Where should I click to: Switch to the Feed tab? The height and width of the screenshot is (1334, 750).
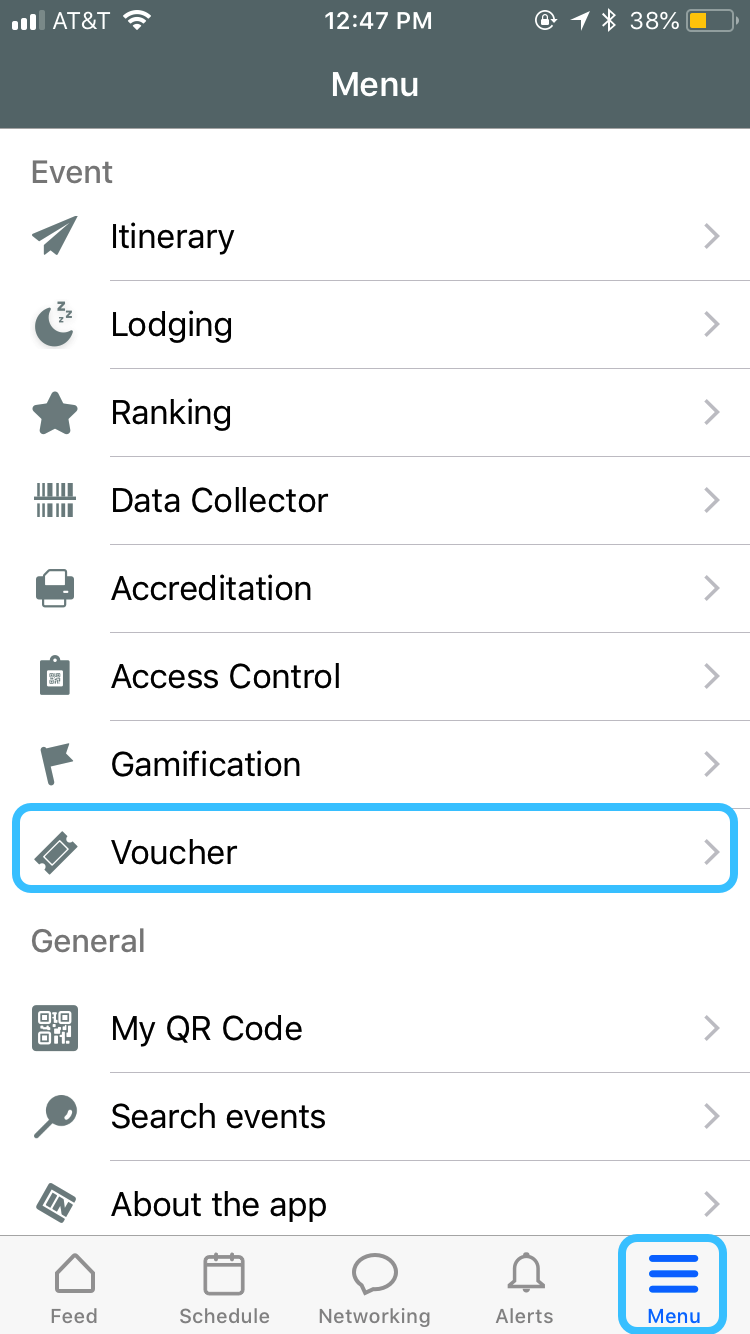click(74, 1286)
